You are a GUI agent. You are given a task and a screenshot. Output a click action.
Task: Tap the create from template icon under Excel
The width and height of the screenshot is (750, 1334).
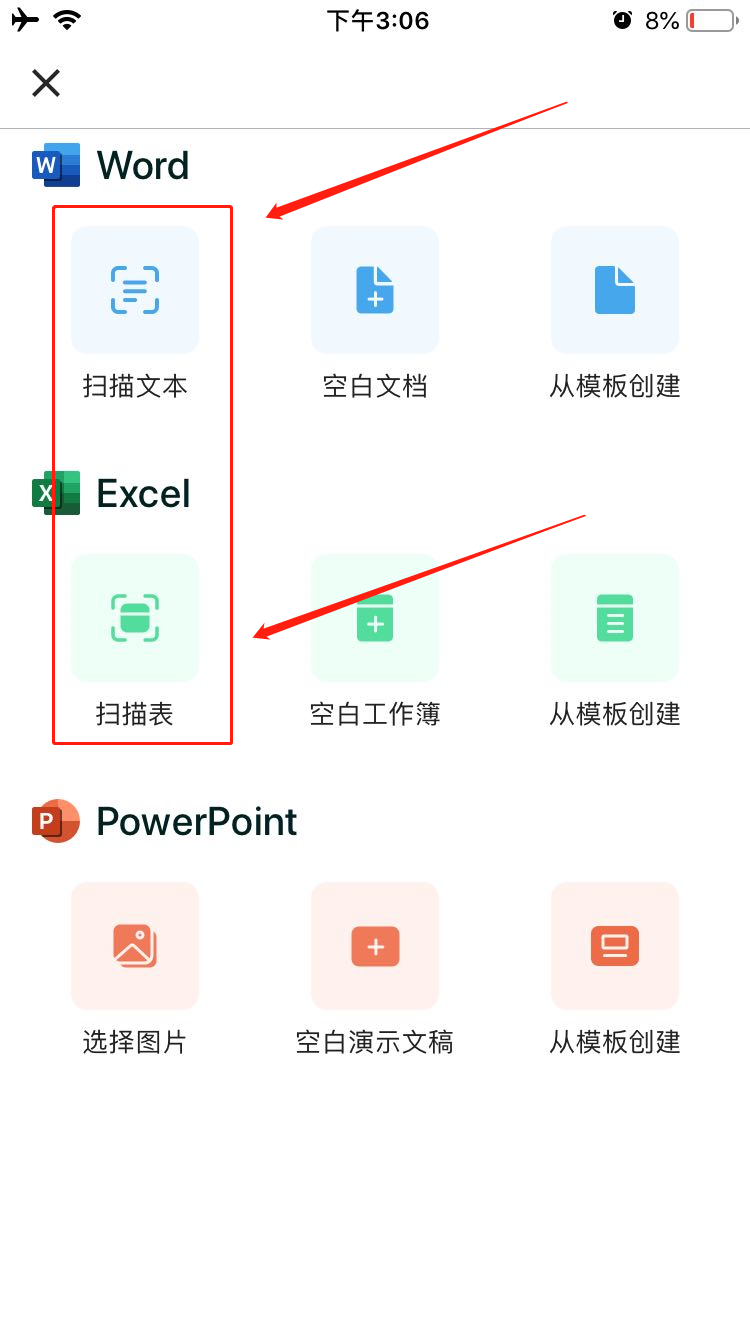point(614,618)
